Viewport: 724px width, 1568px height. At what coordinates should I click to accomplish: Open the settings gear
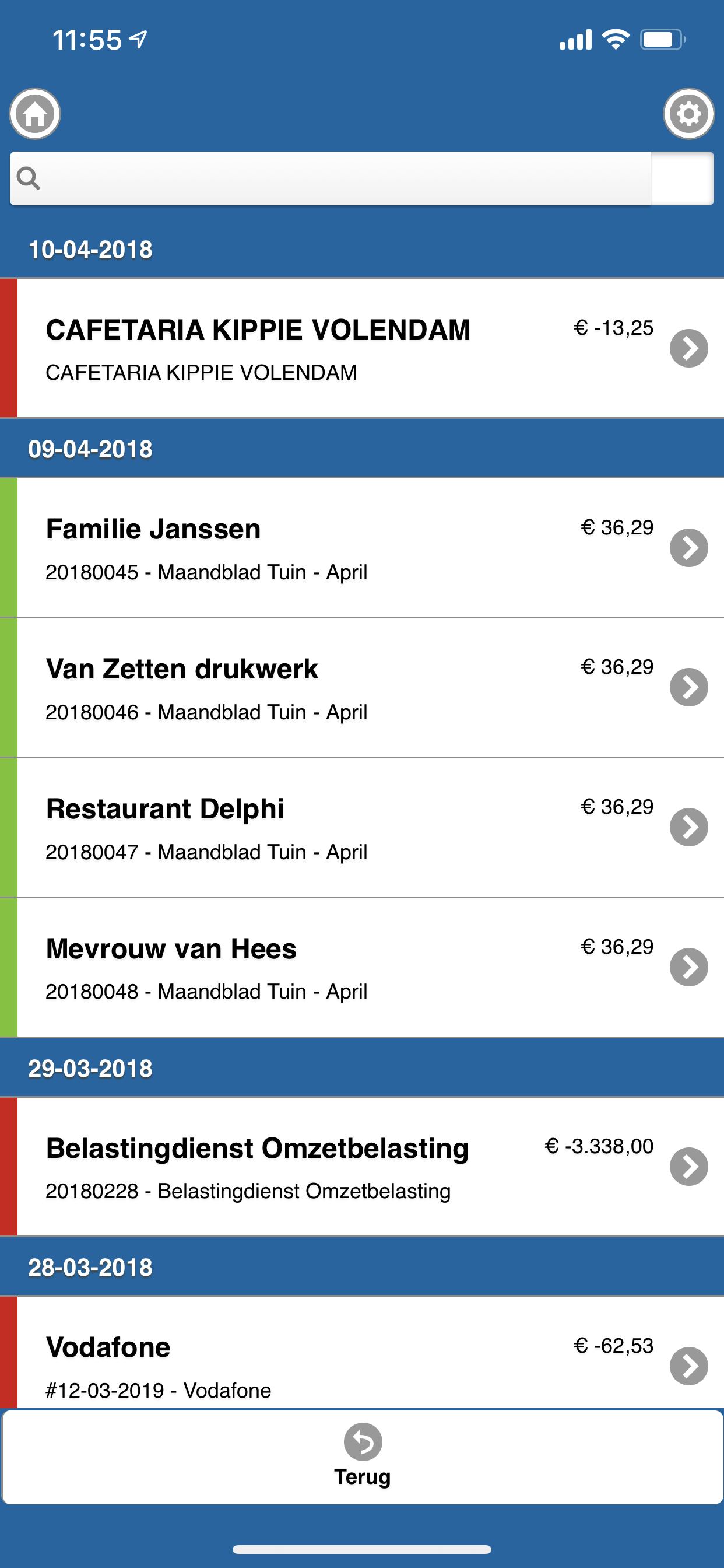tap(688, 114)
